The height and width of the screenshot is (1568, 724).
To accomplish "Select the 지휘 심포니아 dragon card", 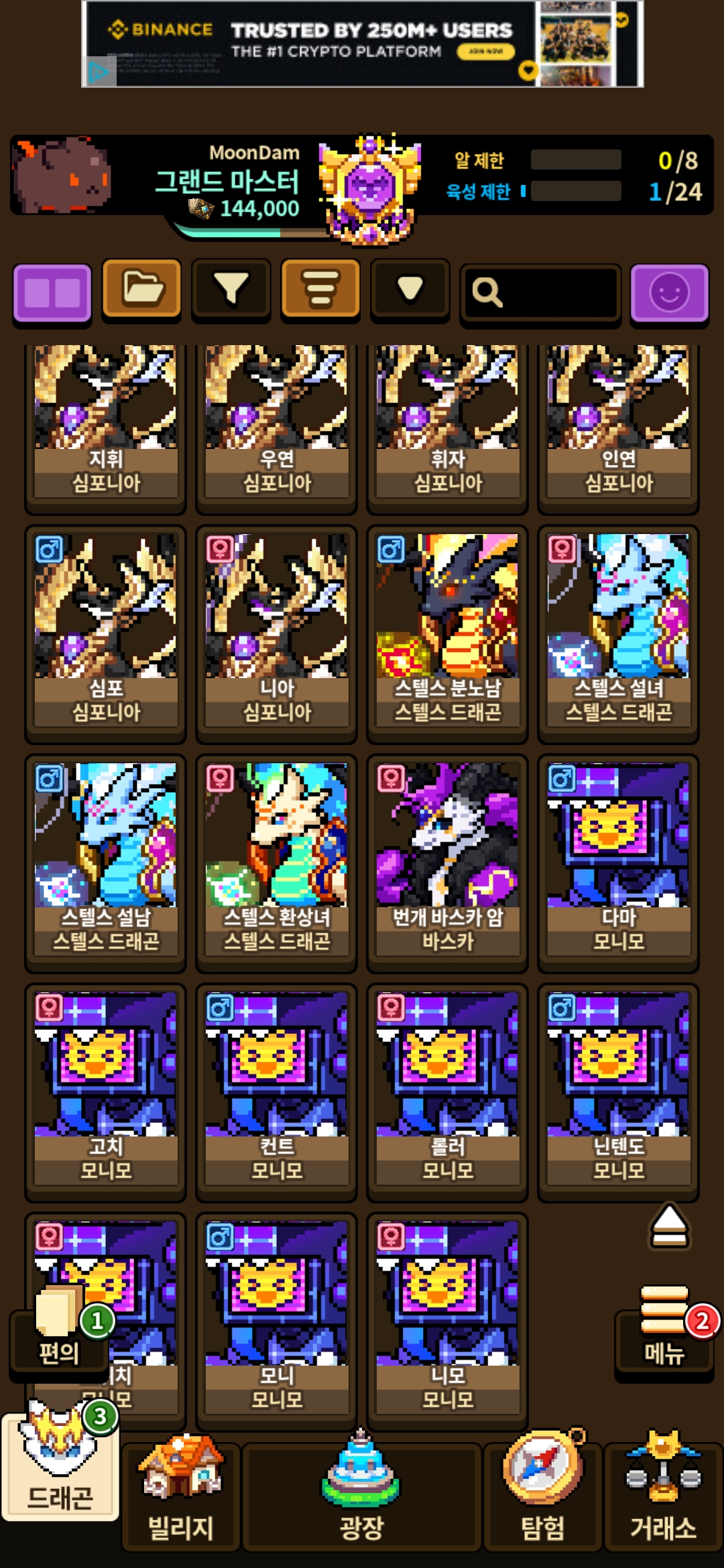I will [x=106, y=426].
